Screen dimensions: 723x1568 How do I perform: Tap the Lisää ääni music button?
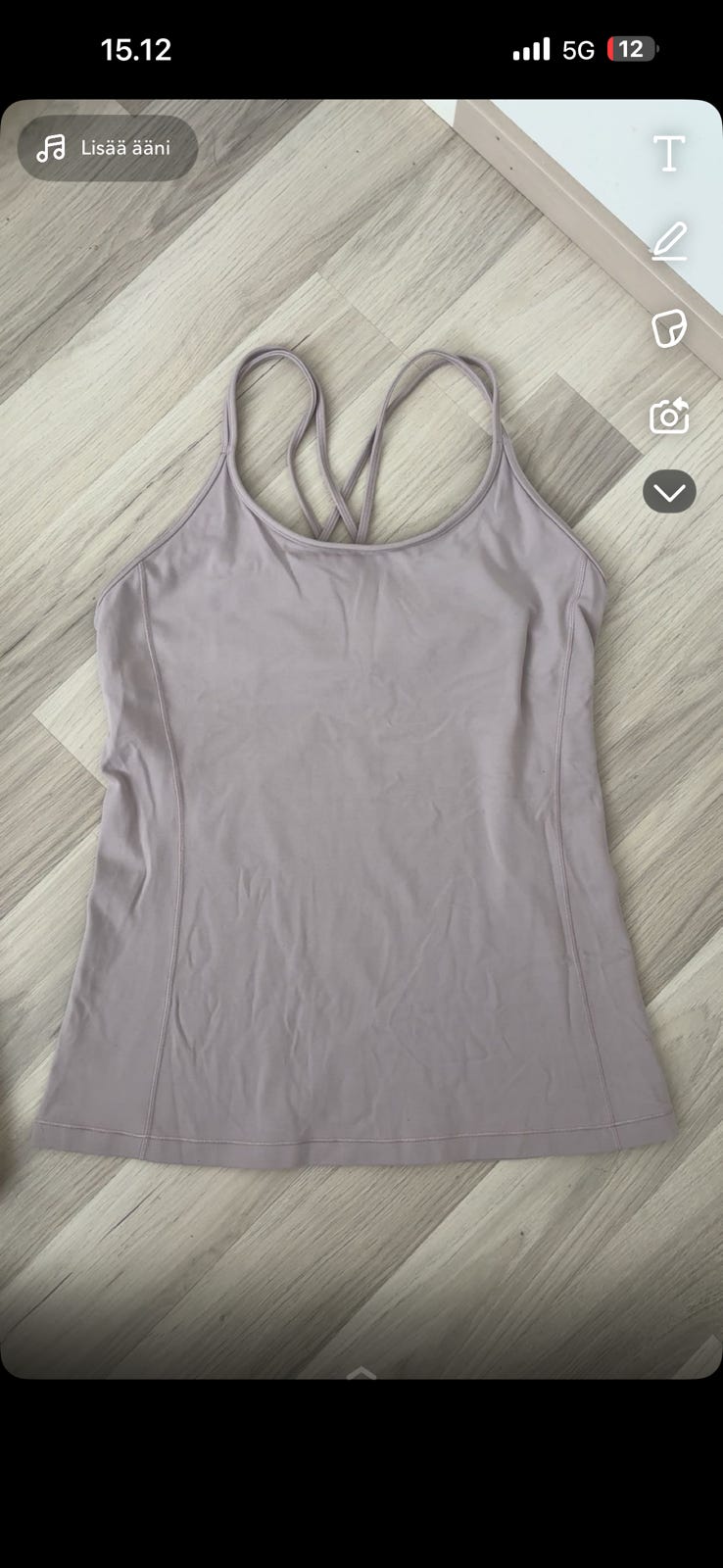(107, 148)
